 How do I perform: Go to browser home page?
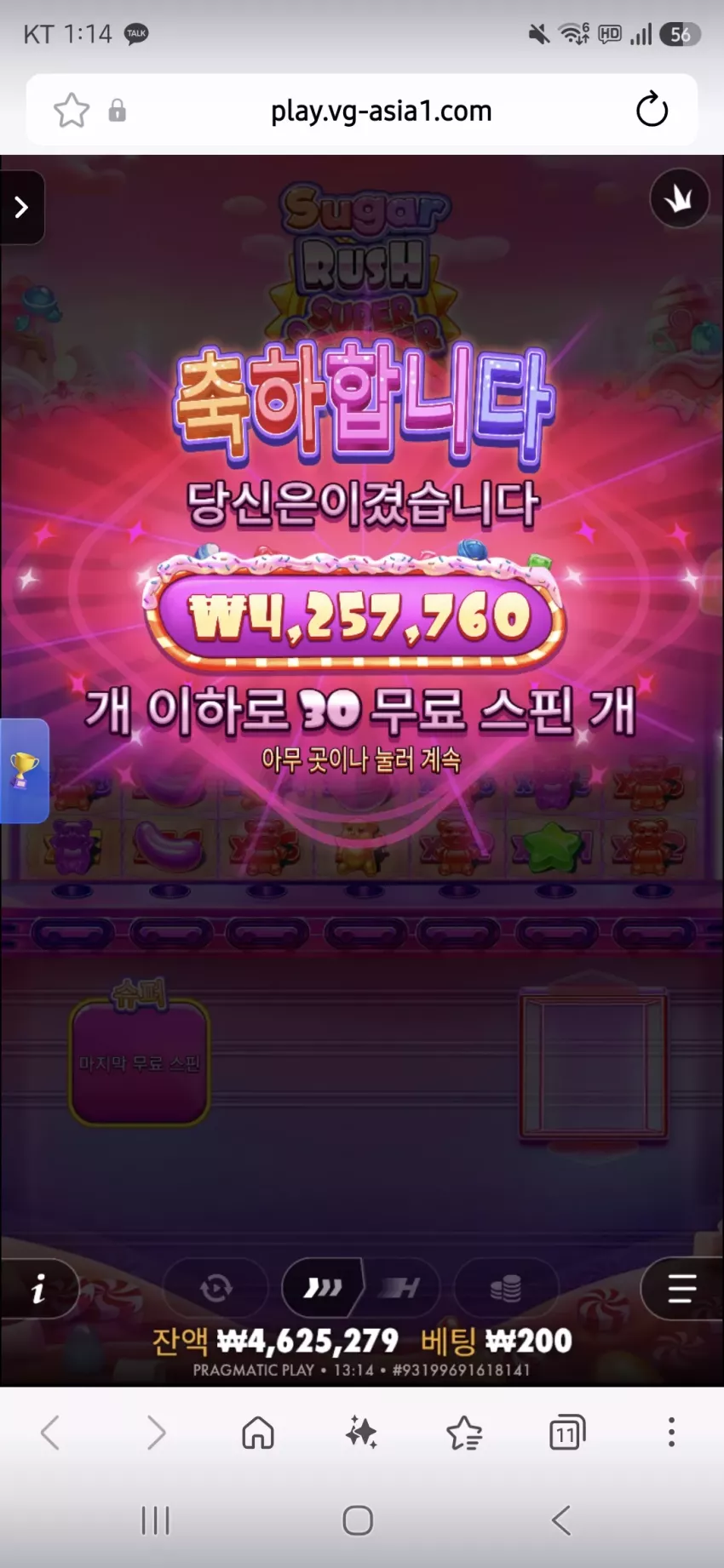coord(257,1433)
